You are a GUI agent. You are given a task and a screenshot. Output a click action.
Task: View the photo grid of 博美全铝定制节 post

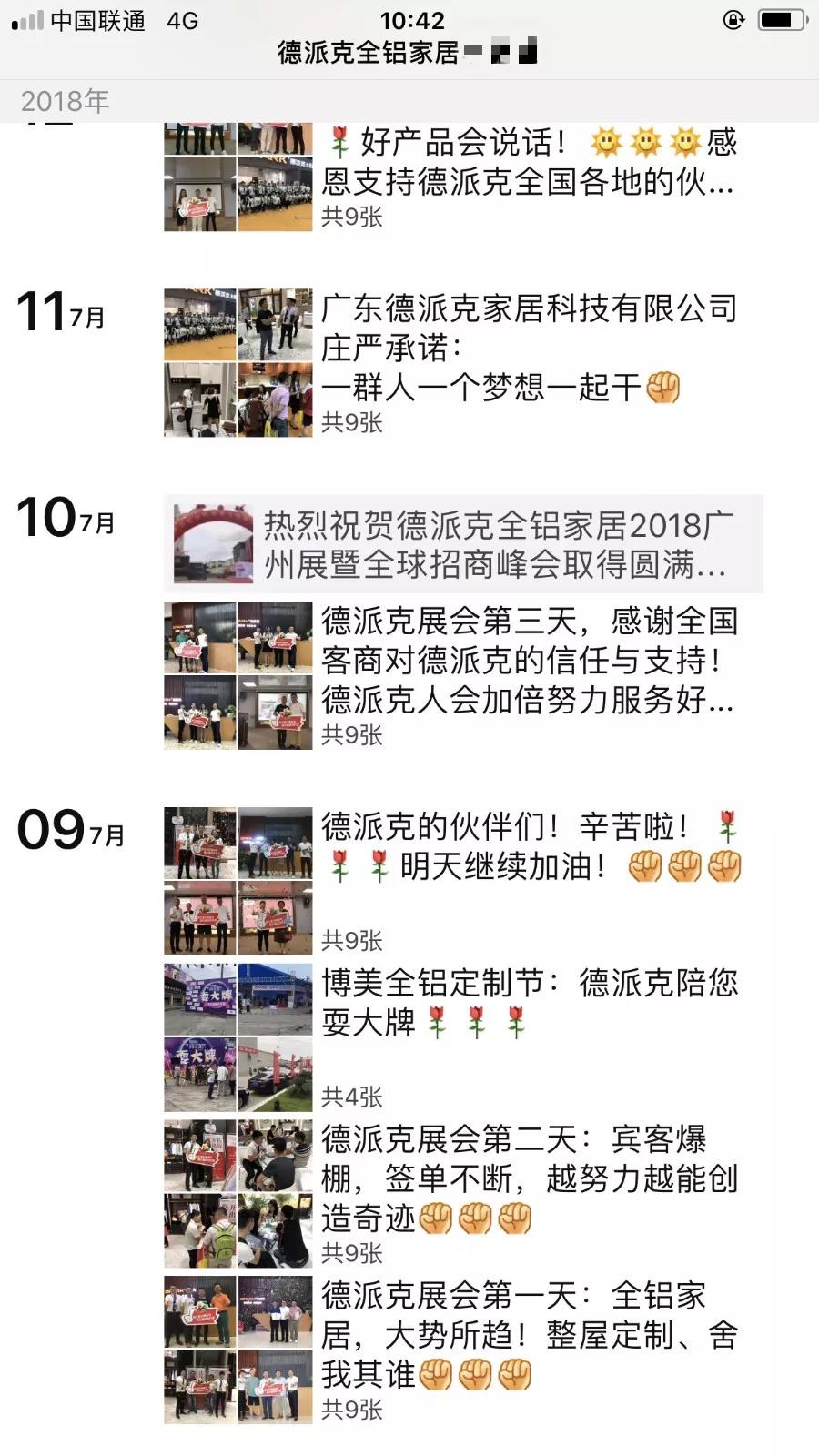coord(238,1037)
